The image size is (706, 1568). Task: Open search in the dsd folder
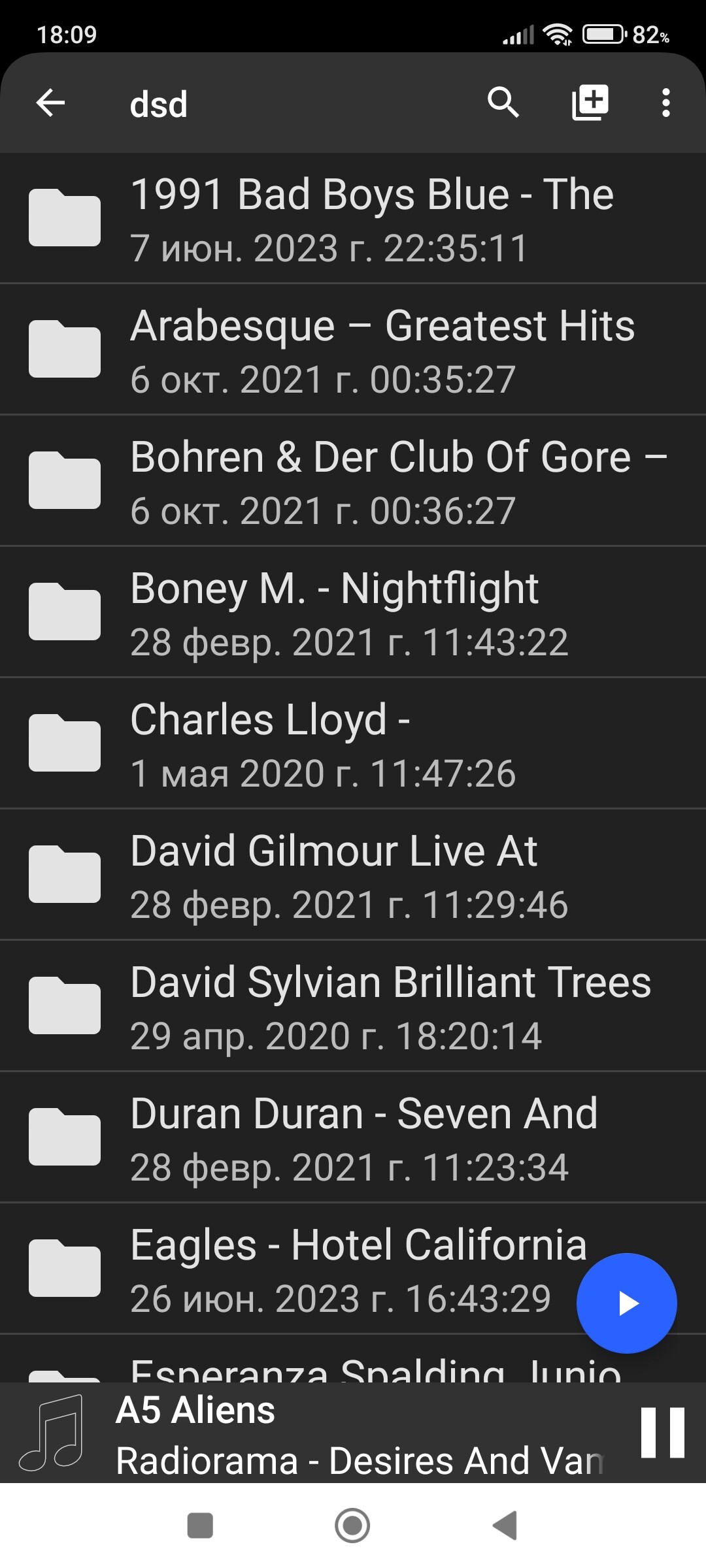tap(503, 103)
